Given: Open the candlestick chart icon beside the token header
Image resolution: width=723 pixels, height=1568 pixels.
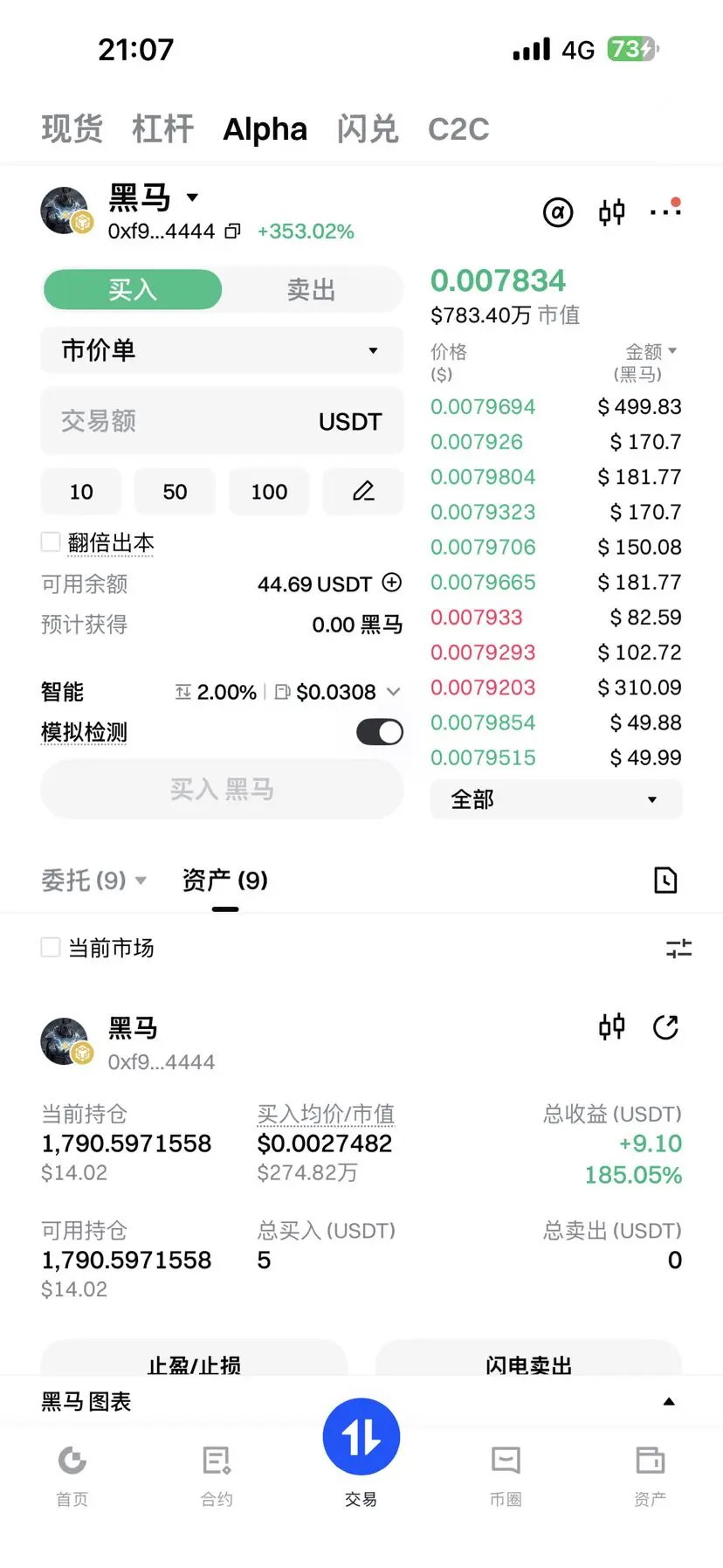Looking at the screenshot, I should [611, 212].
